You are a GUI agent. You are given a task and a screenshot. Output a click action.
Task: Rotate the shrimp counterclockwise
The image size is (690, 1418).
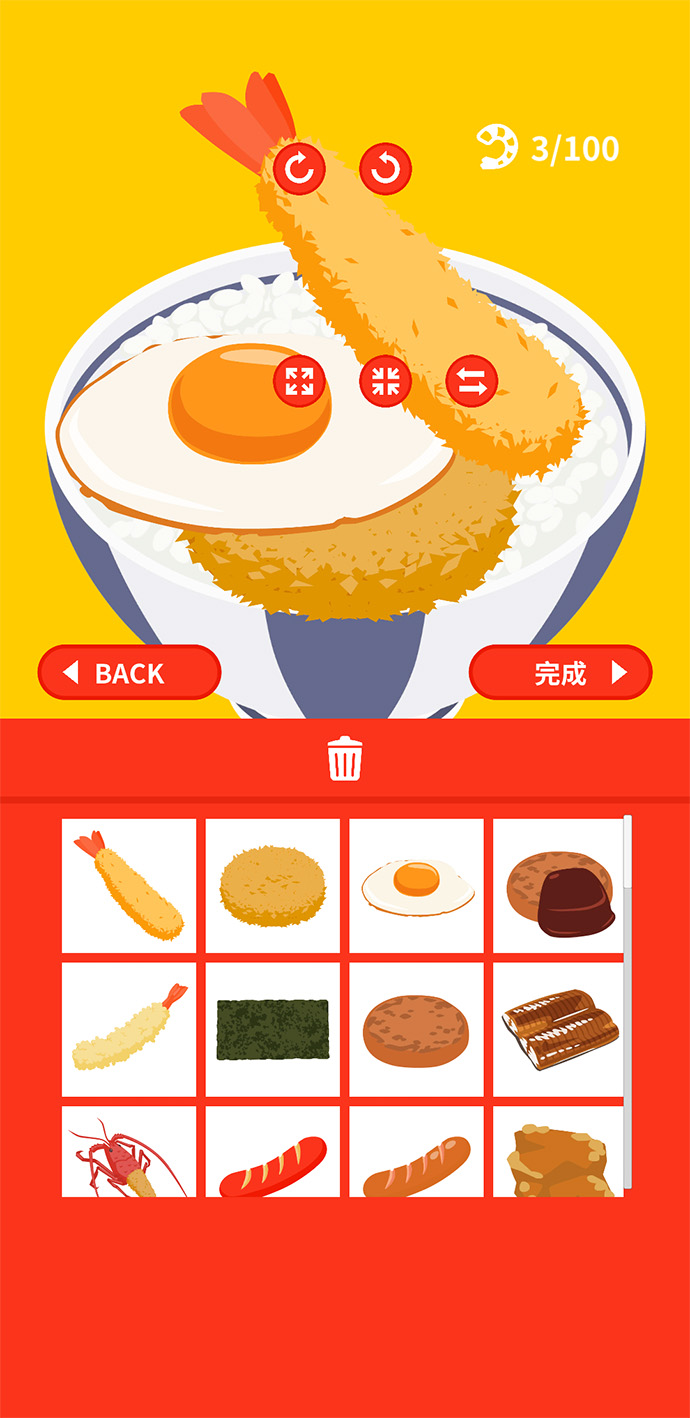pos(385,169)
